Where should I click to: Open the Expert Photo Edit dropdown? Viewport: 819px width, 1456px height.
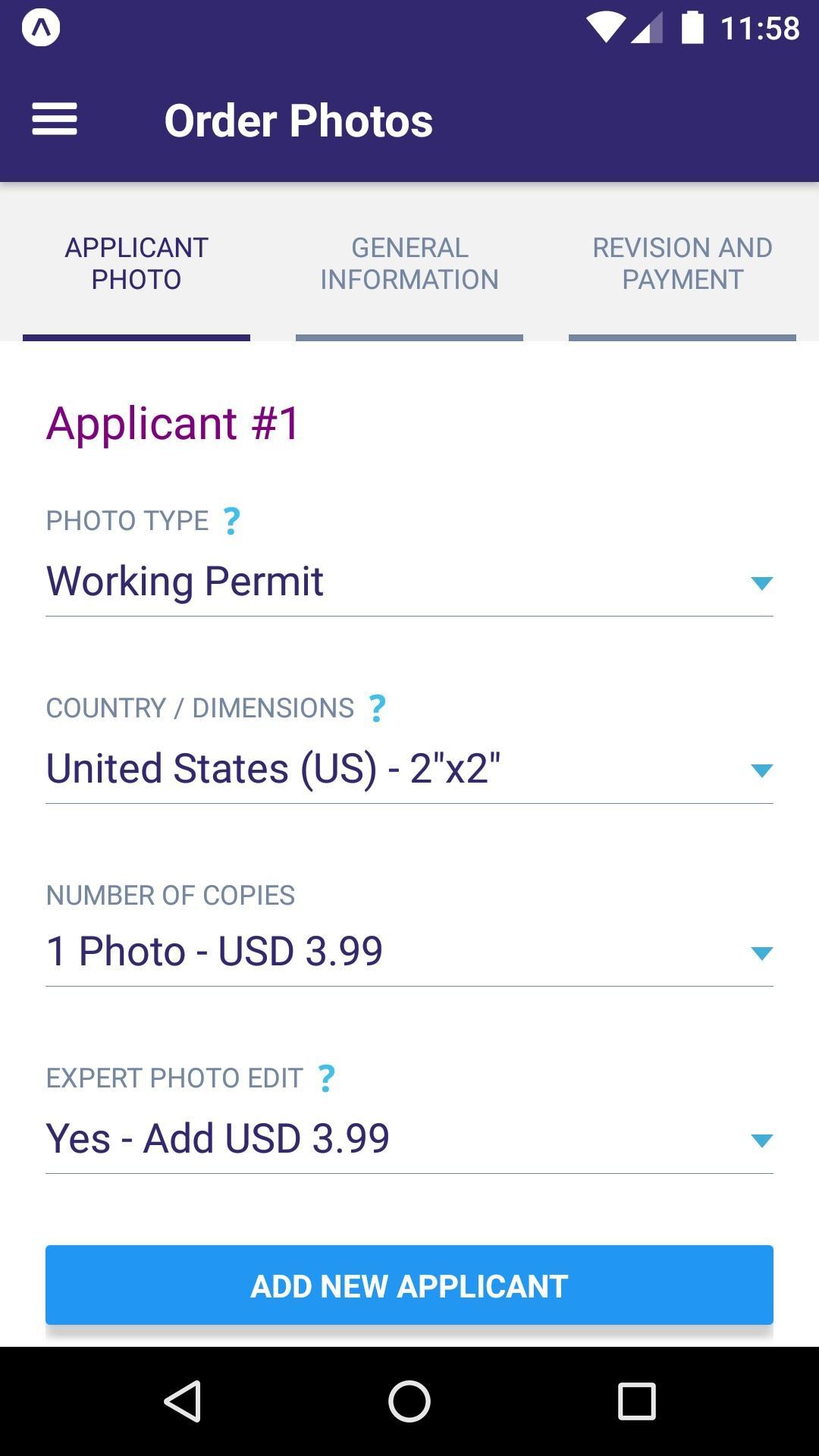(x=409, y=1139)
